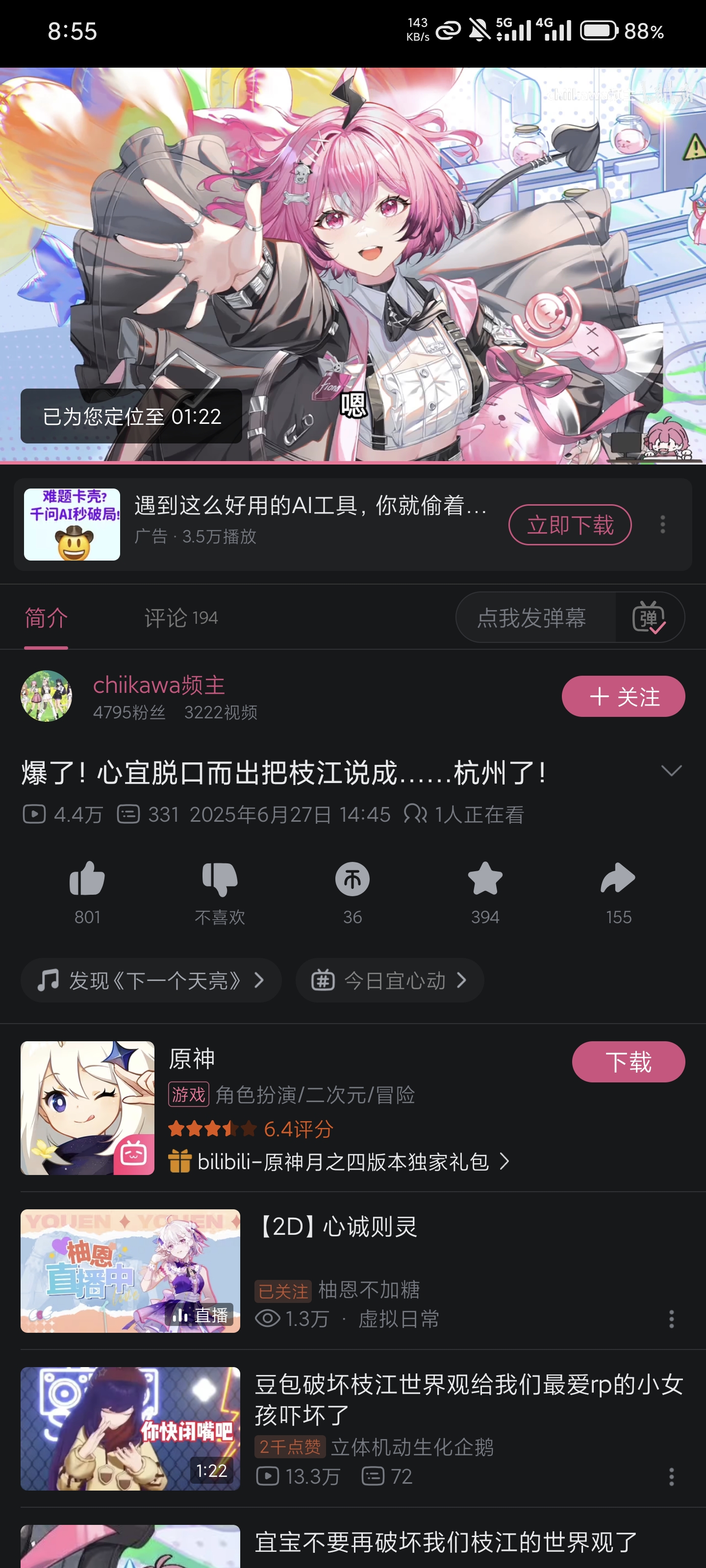Tap 立即下载 on the AI tool ad

point(570,525)
